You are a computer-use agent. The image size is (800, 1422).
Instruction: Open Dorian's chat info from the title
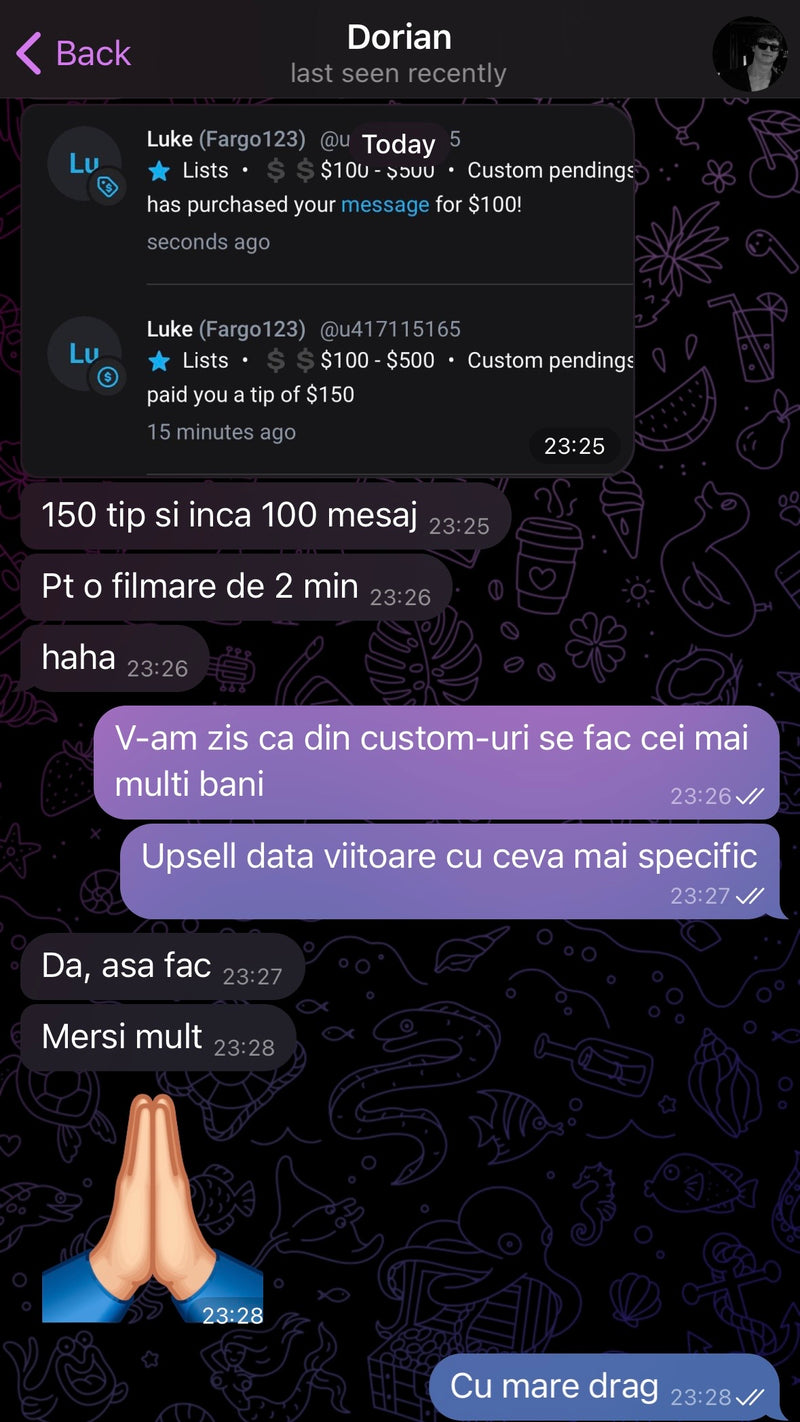[398, 53]
